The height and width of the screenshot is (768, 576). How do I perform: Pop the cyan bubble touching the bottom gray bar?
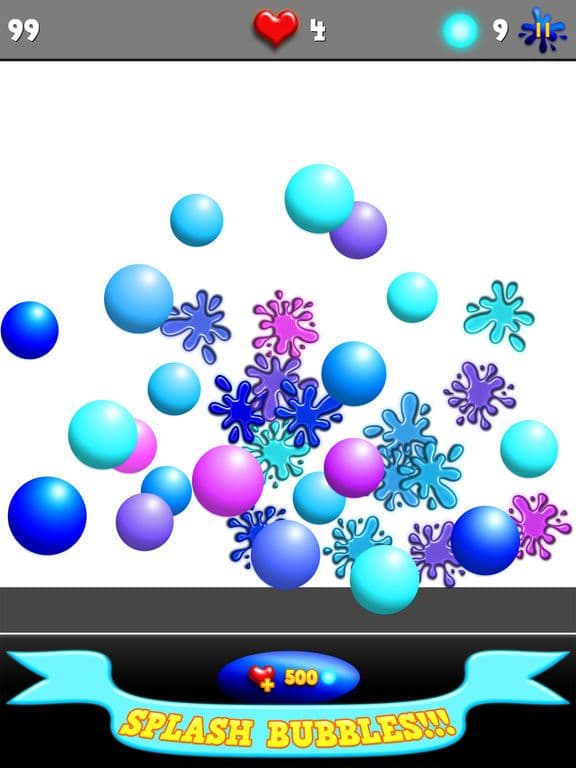[x=384, y=579]
